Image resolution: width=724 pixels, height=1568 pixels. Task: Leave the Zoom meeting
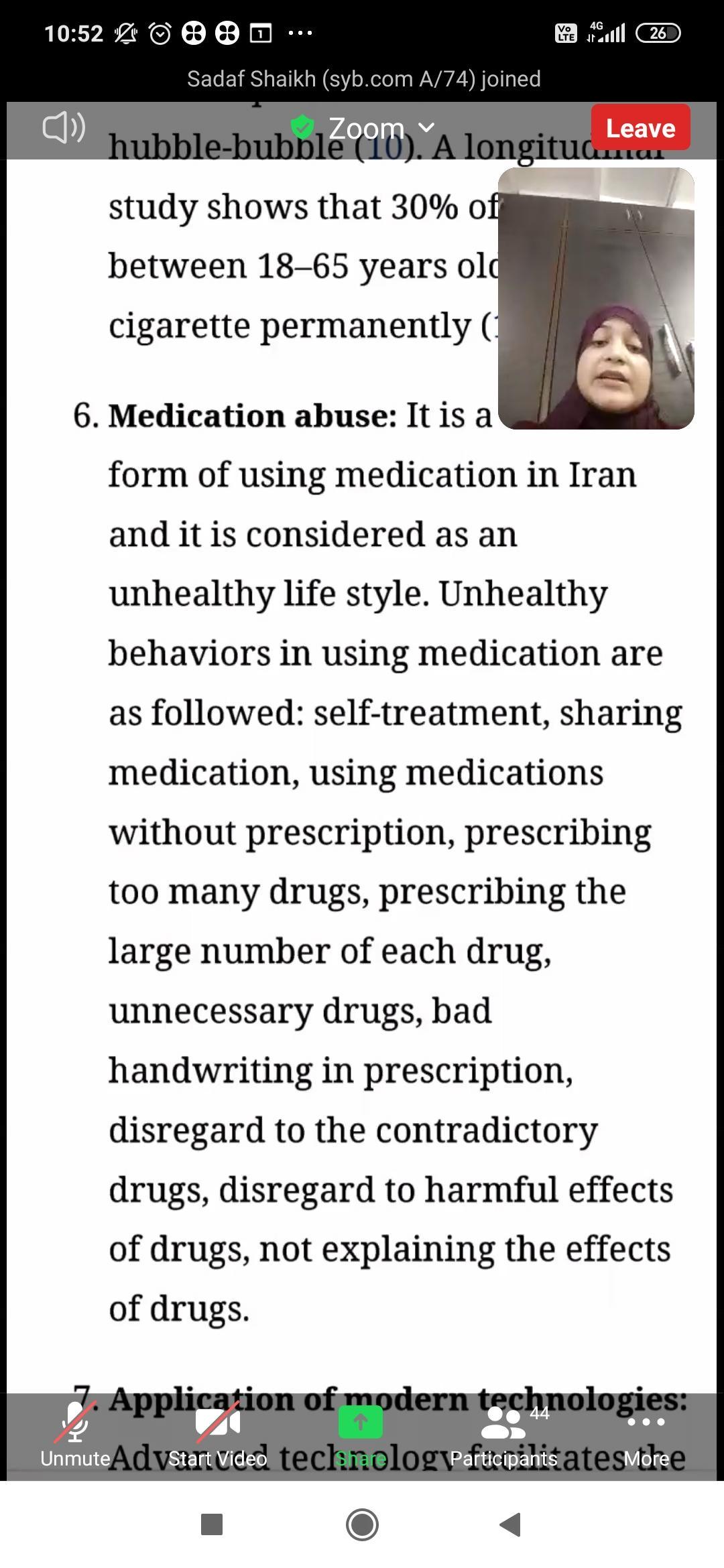click(640, 127)
